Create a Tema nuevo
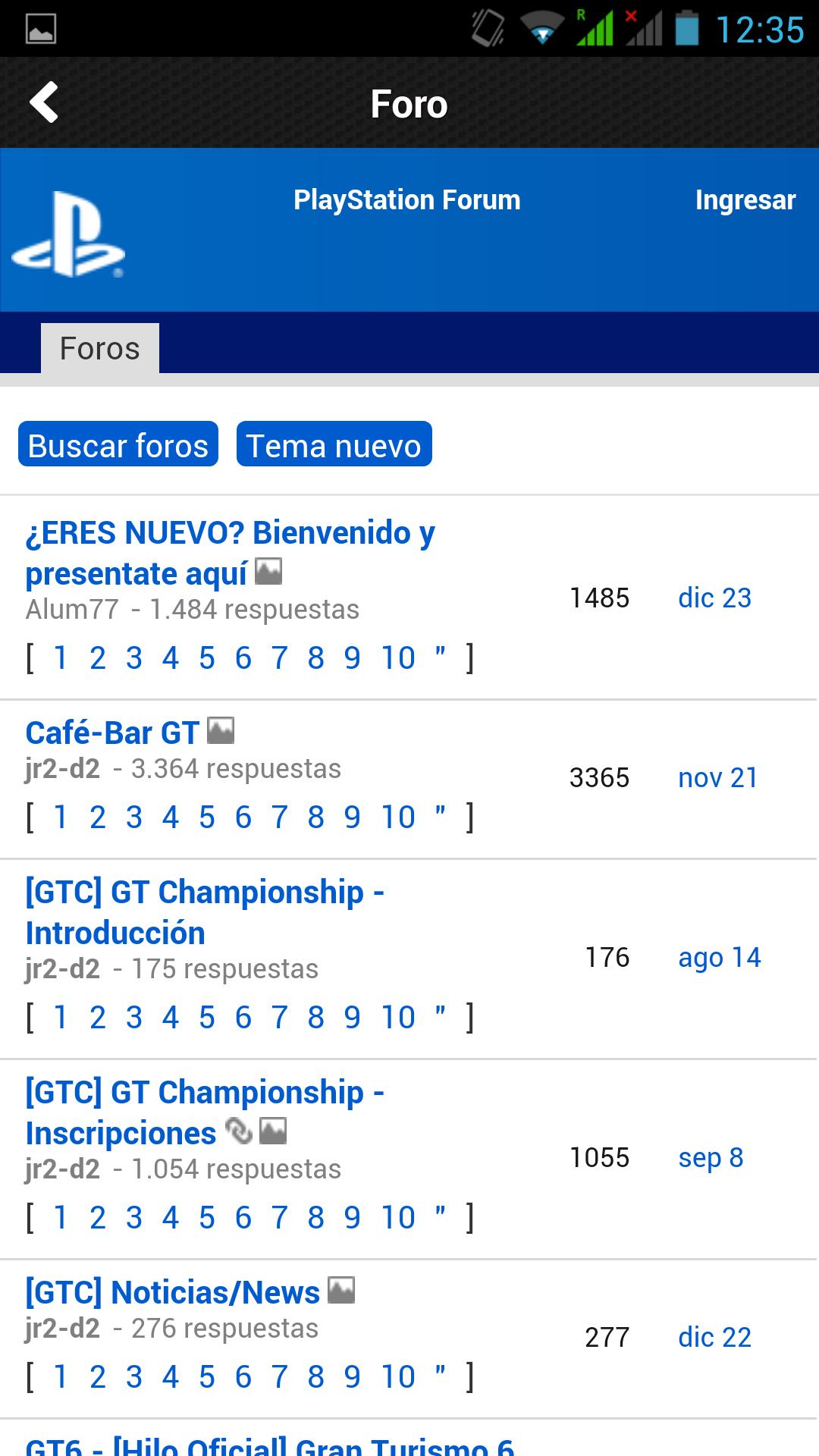Screen dimensions: 819x1456 [334, 445]
